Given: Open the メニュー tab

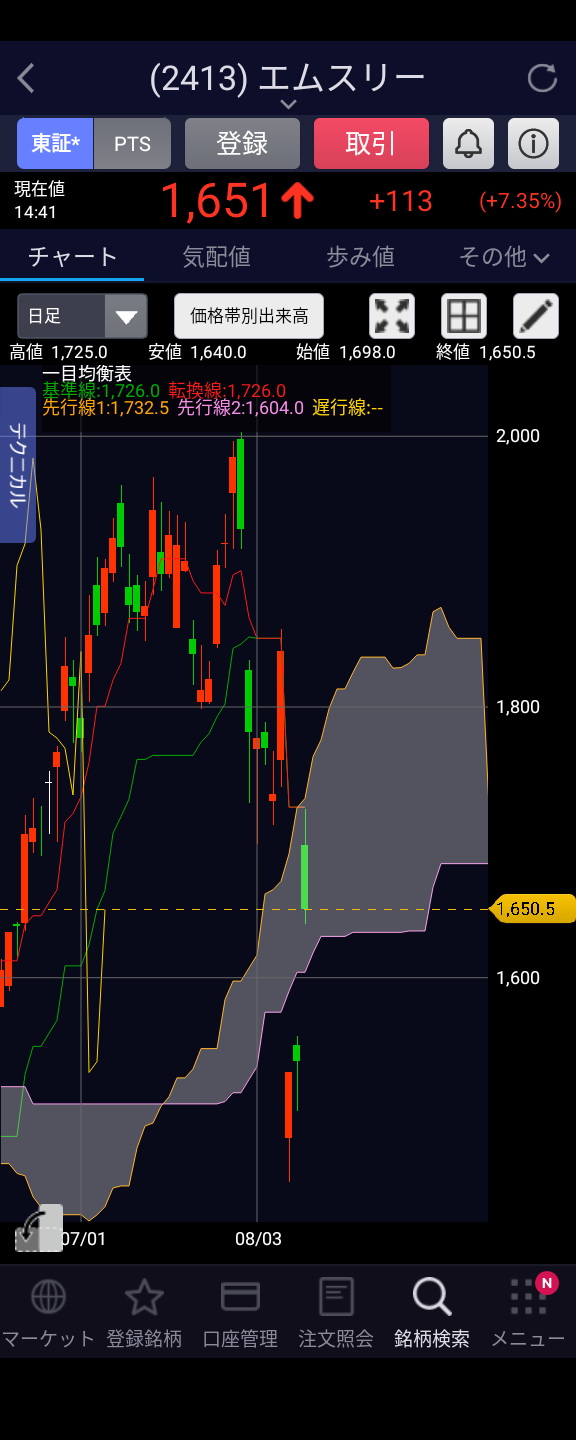Looking at the screenshot, I should [528, 1312].
